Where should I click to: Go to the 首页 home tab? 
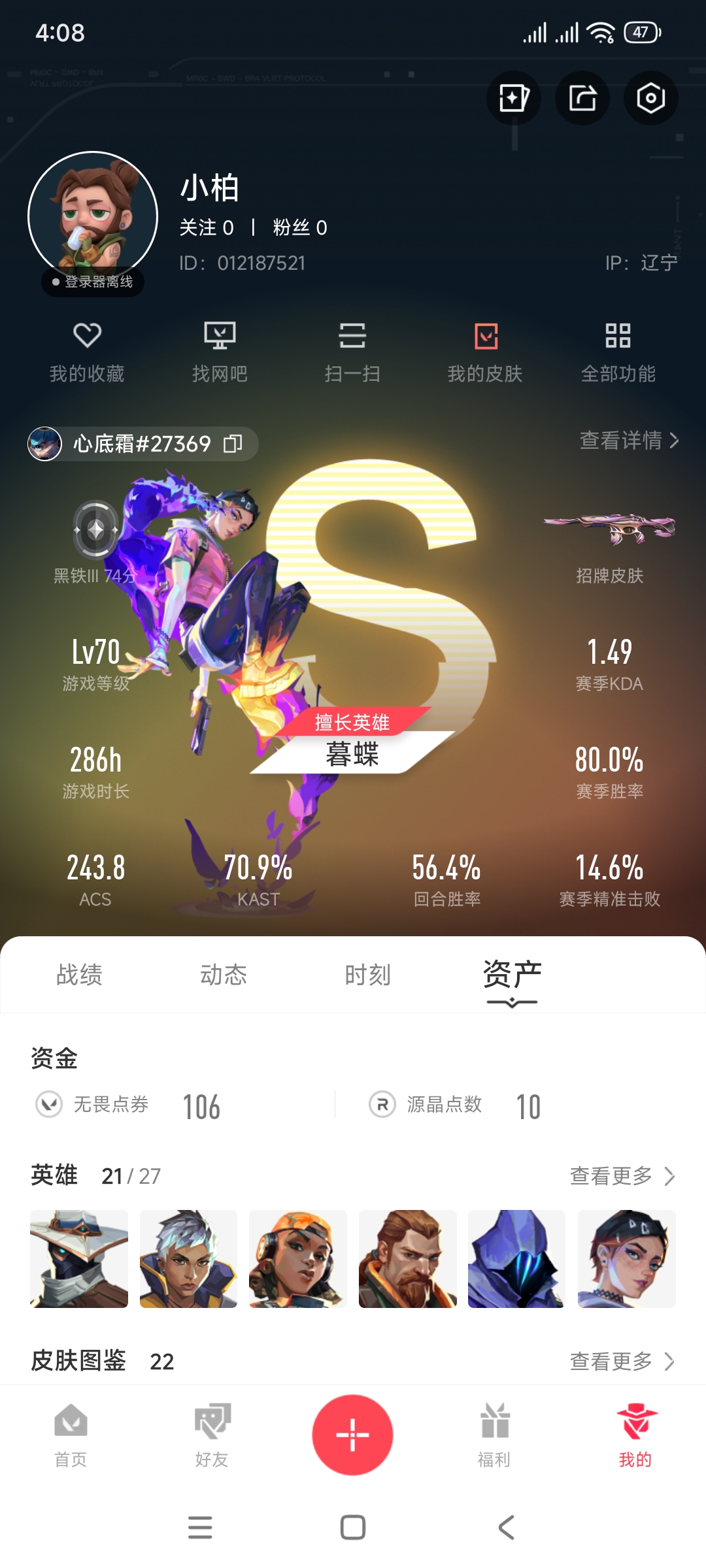(x=71, y=1435)
